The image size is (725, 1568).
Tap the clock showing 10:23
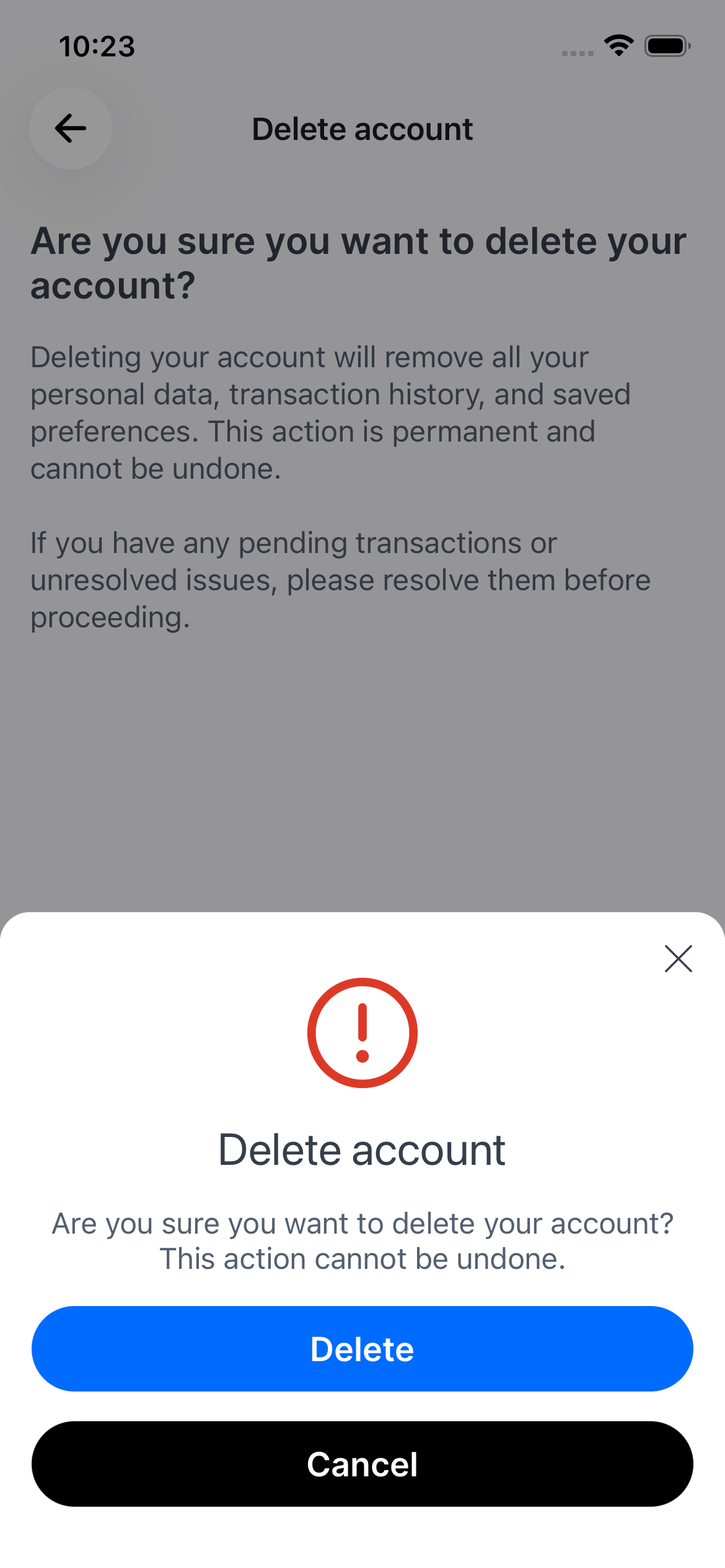click(96, 45)
